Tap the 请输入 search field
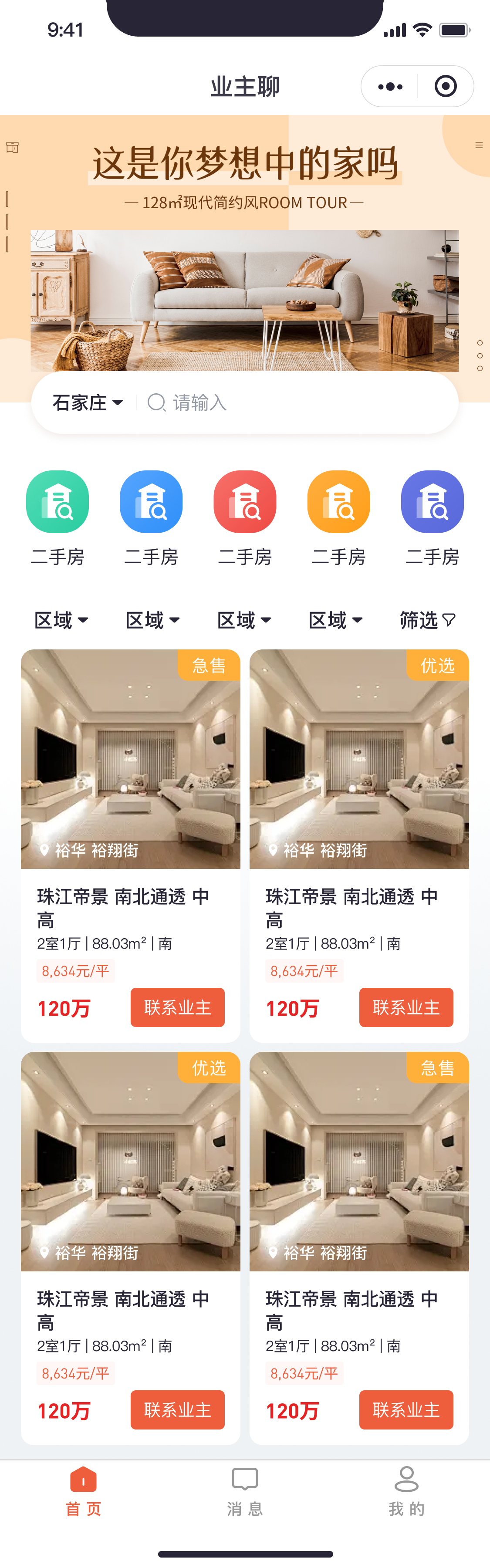Screen dimensions: 490x1568 pos(292,402)
